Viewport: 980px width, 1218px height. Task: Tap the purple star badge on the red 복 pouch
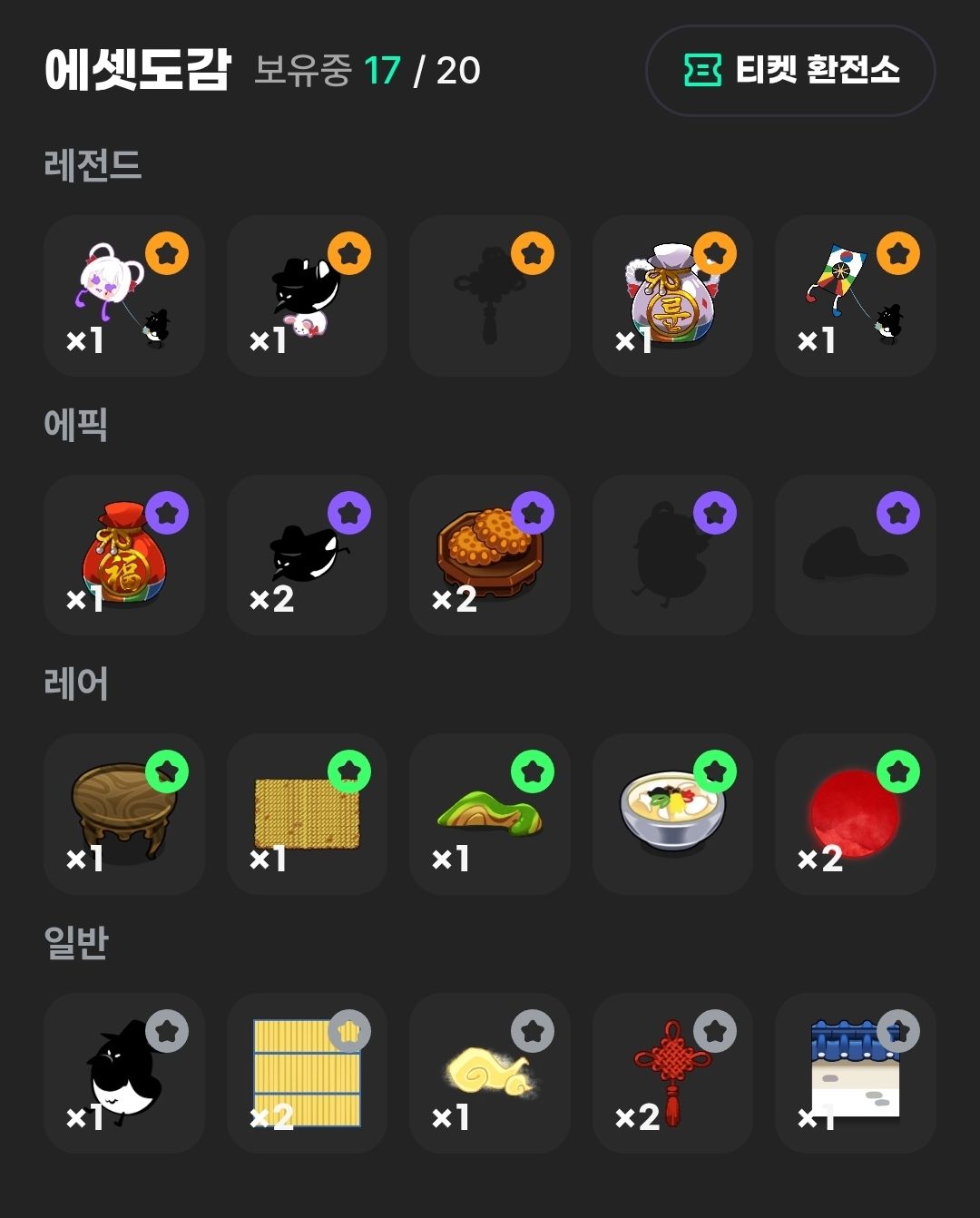pyautogui.click(x=168, y=512)
